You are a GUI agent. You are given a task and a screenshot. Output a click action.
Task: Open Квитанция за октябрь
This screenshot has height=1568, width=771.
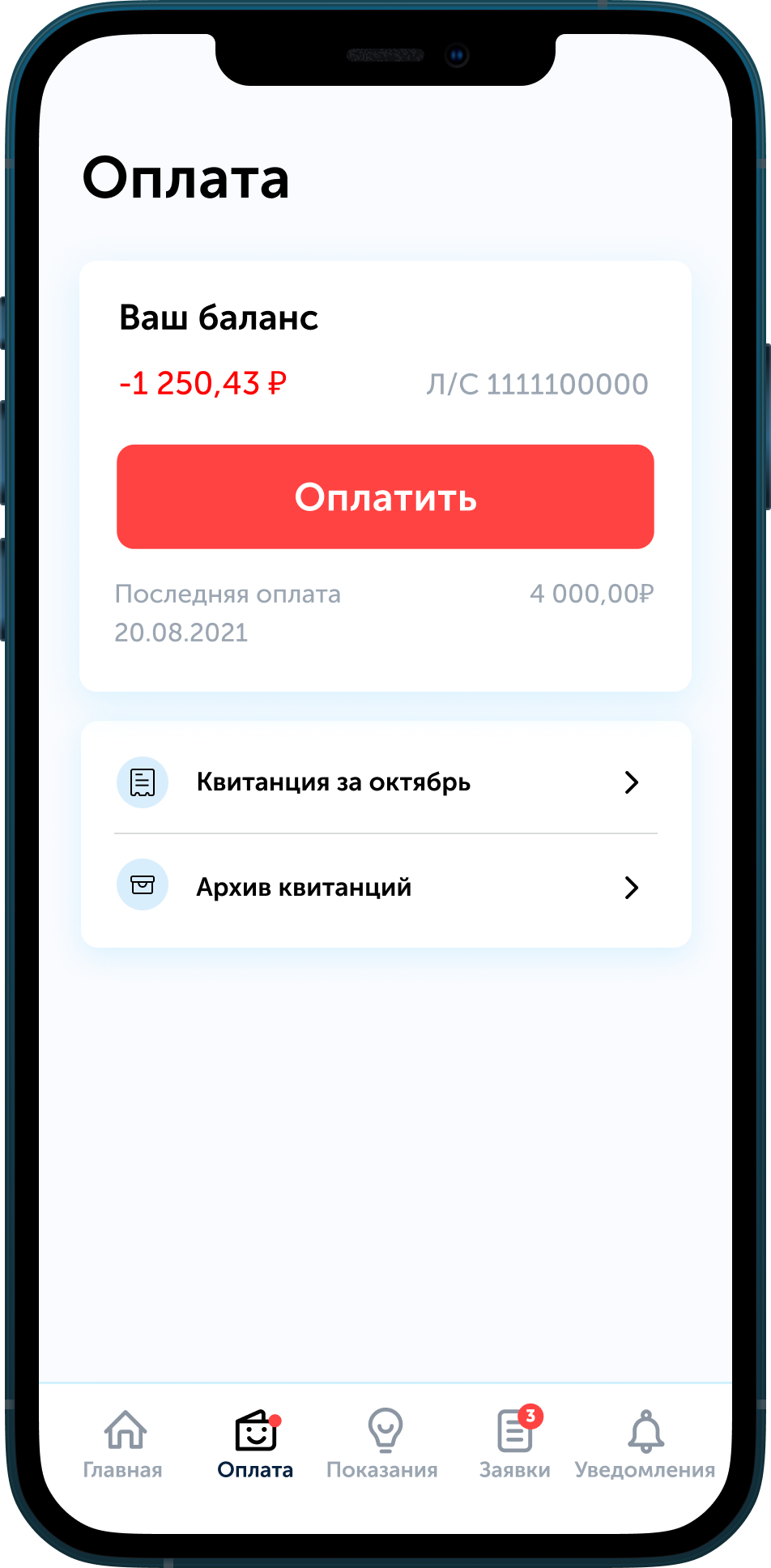click(x=385, y=782)
